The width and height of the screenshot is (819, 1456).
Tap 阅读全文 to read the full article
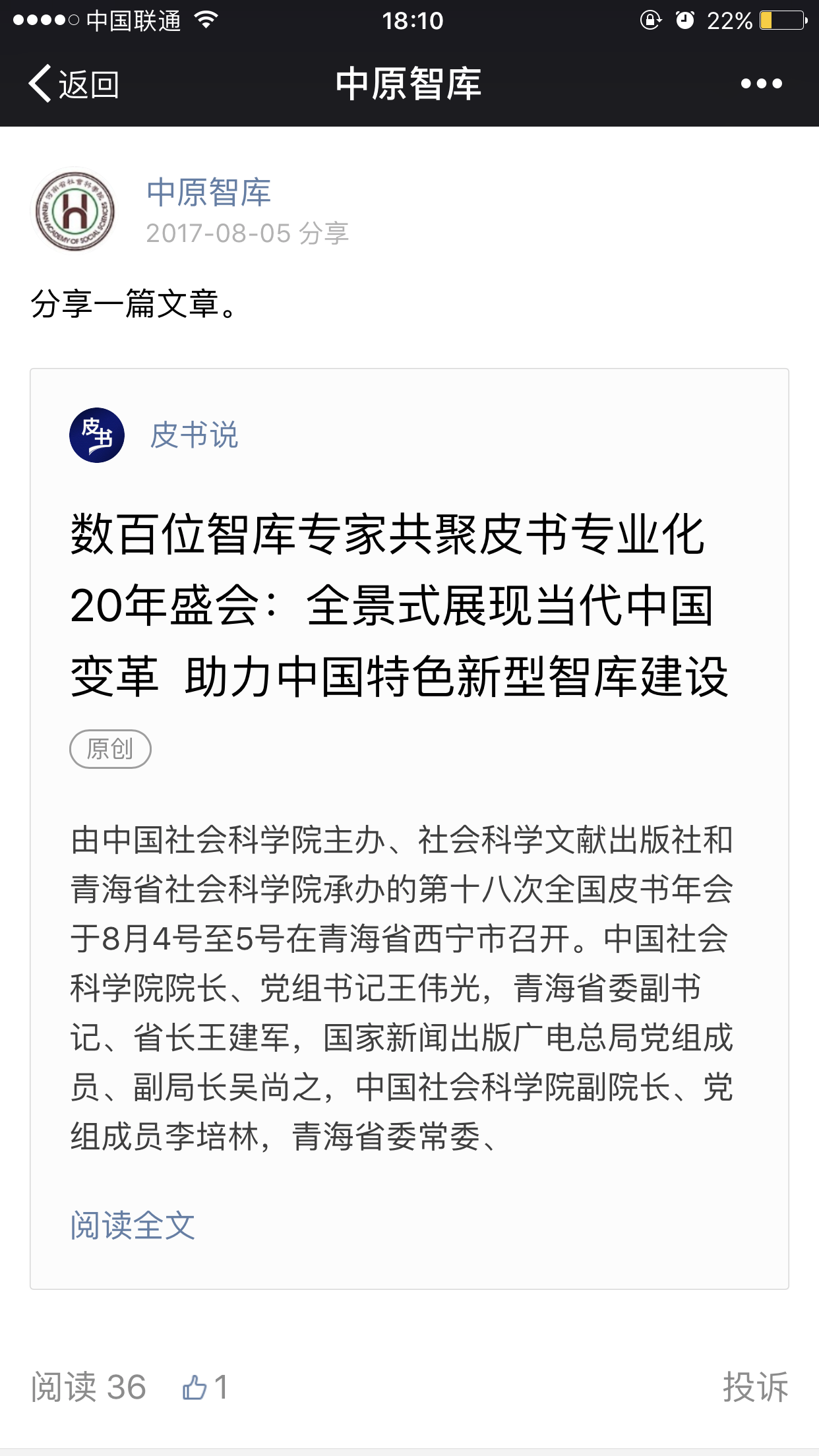tap(133, 1226)
